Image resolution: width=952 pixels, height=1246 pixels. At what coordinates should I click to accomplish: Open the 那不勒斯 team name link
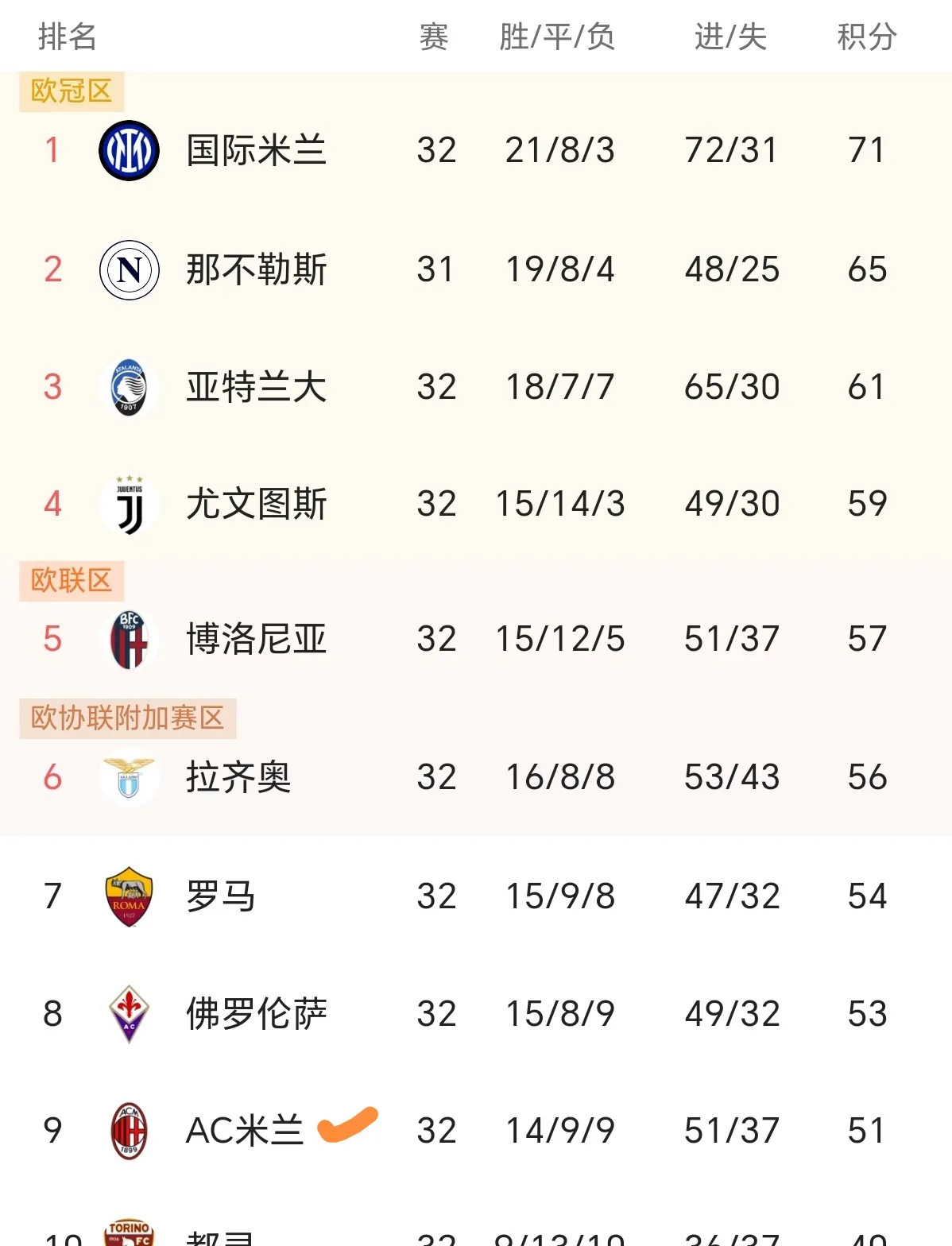coord(254,268)
